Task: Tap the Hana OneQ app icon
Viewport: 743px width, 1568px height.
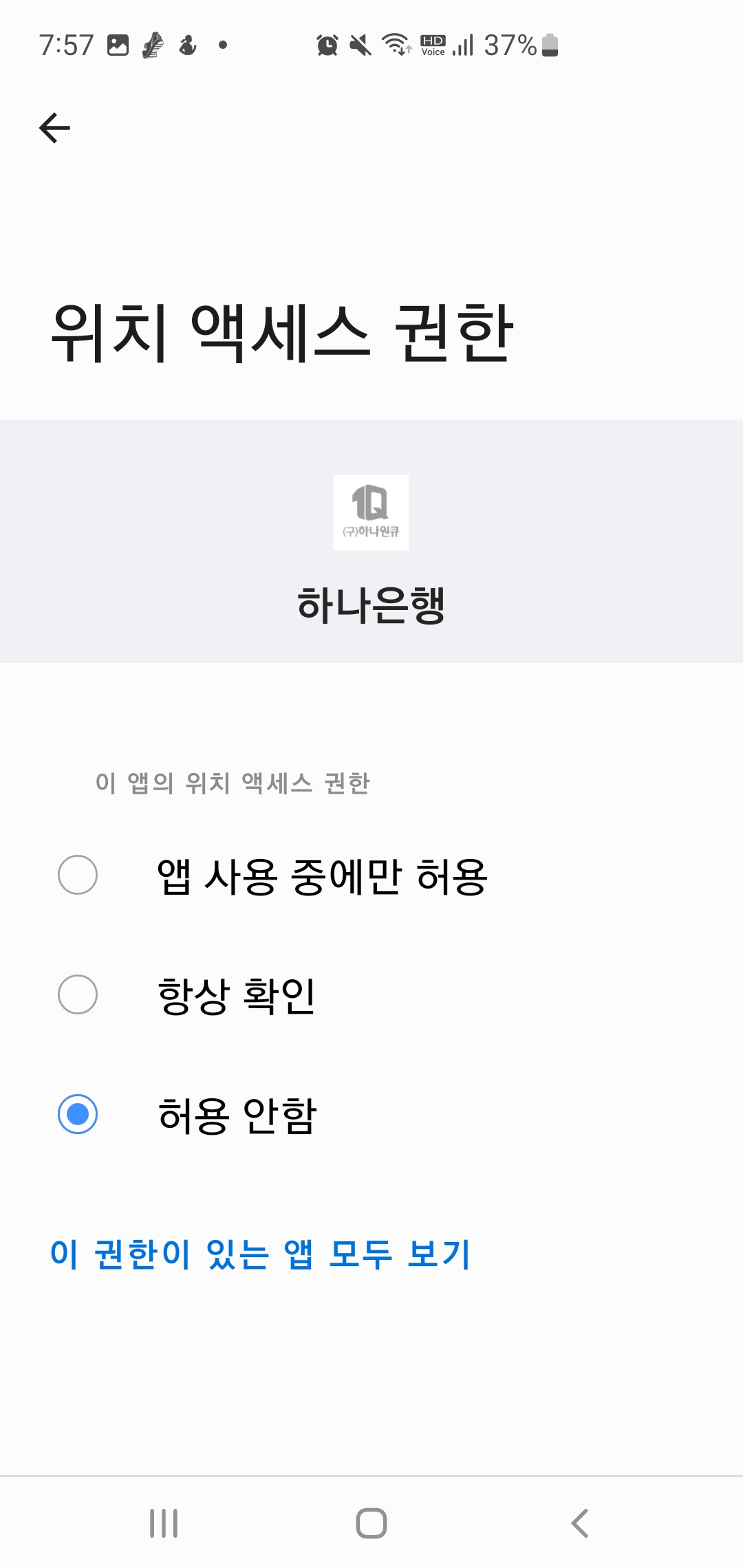Action: click(x=371, y=512)
